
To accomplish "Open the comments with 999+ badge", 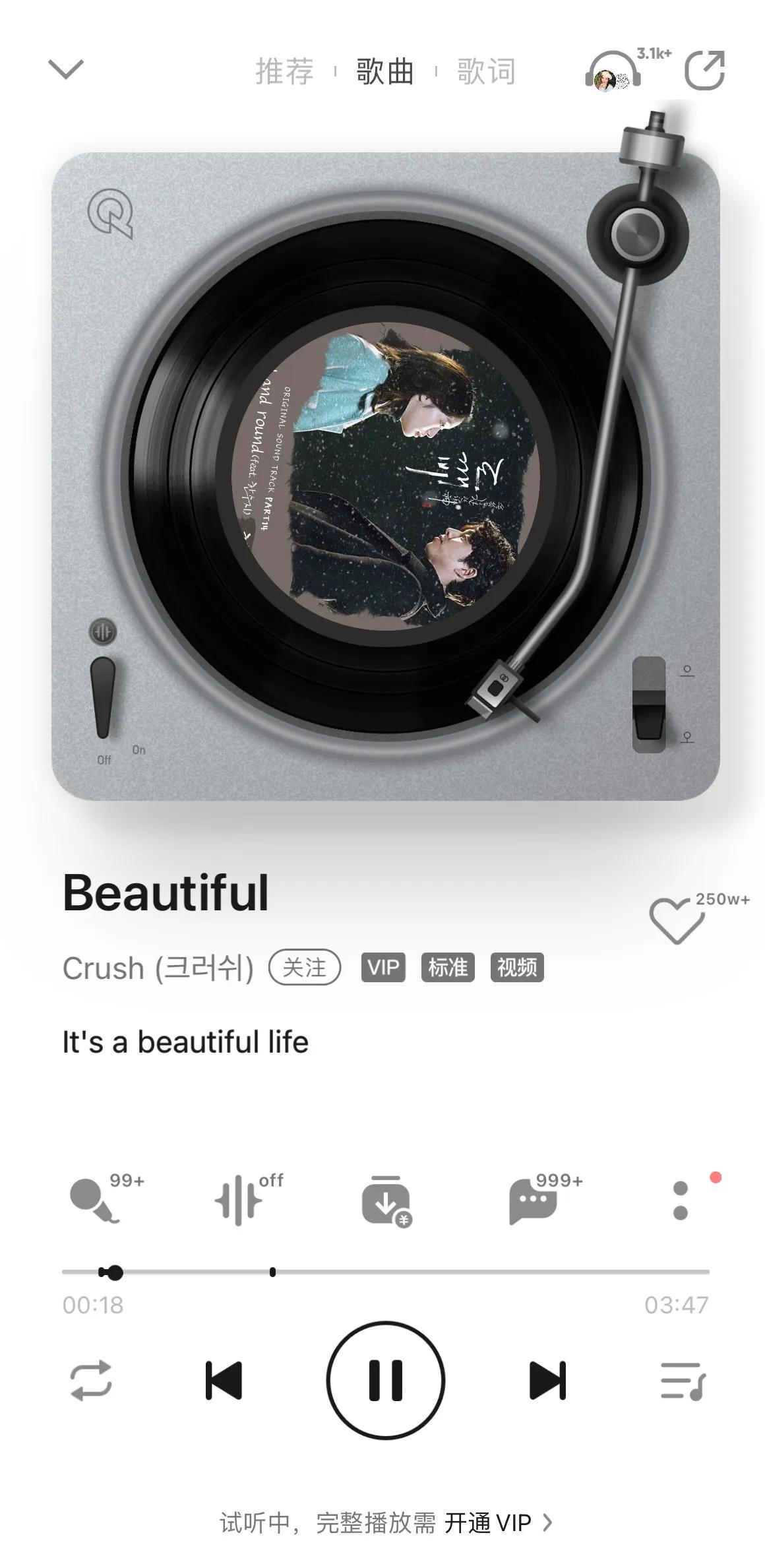I will coord(533,1200).
